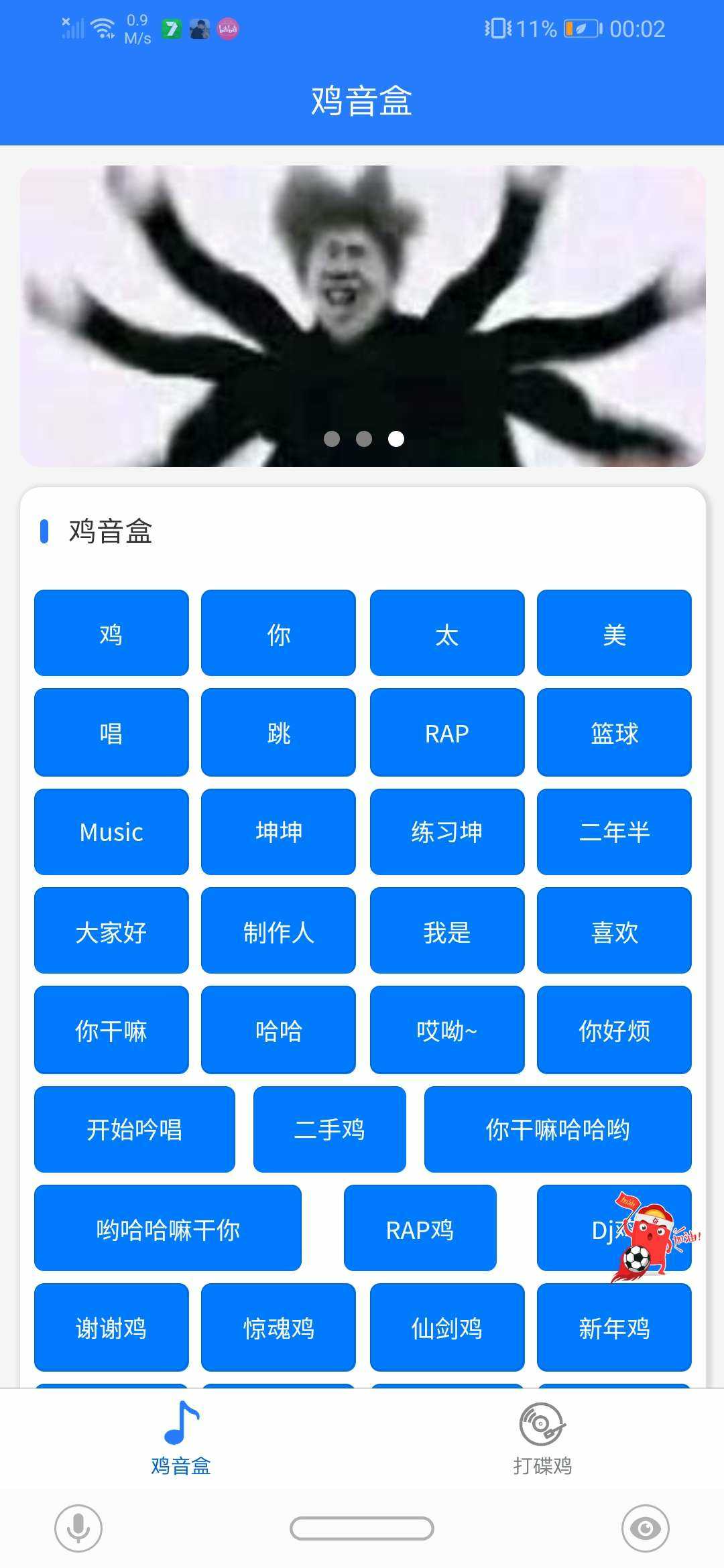Open the banner image carousel
724x1568 pixels.
pos(362,316)
